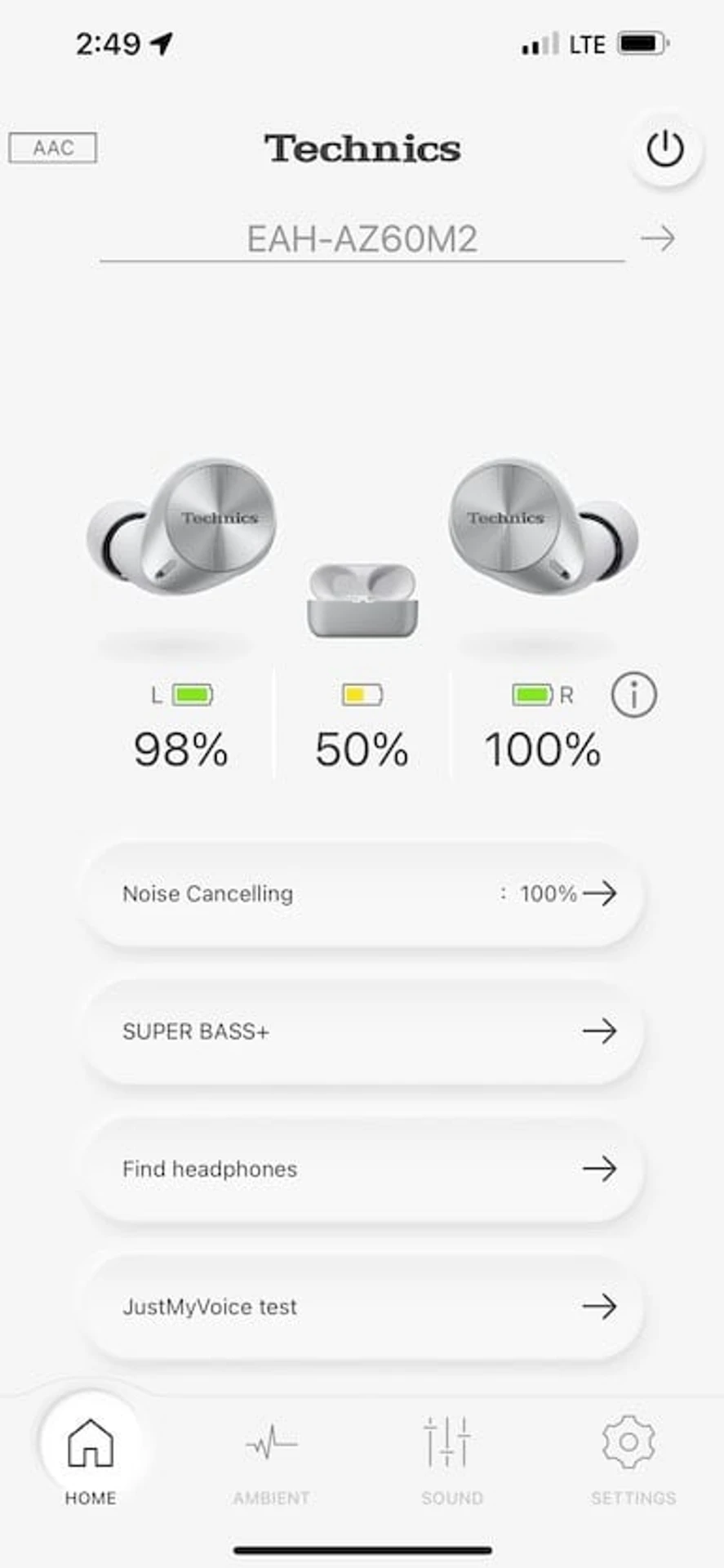724x1568 pixels.
Task: Open Find headphones
Action: tap(362, 1169)
